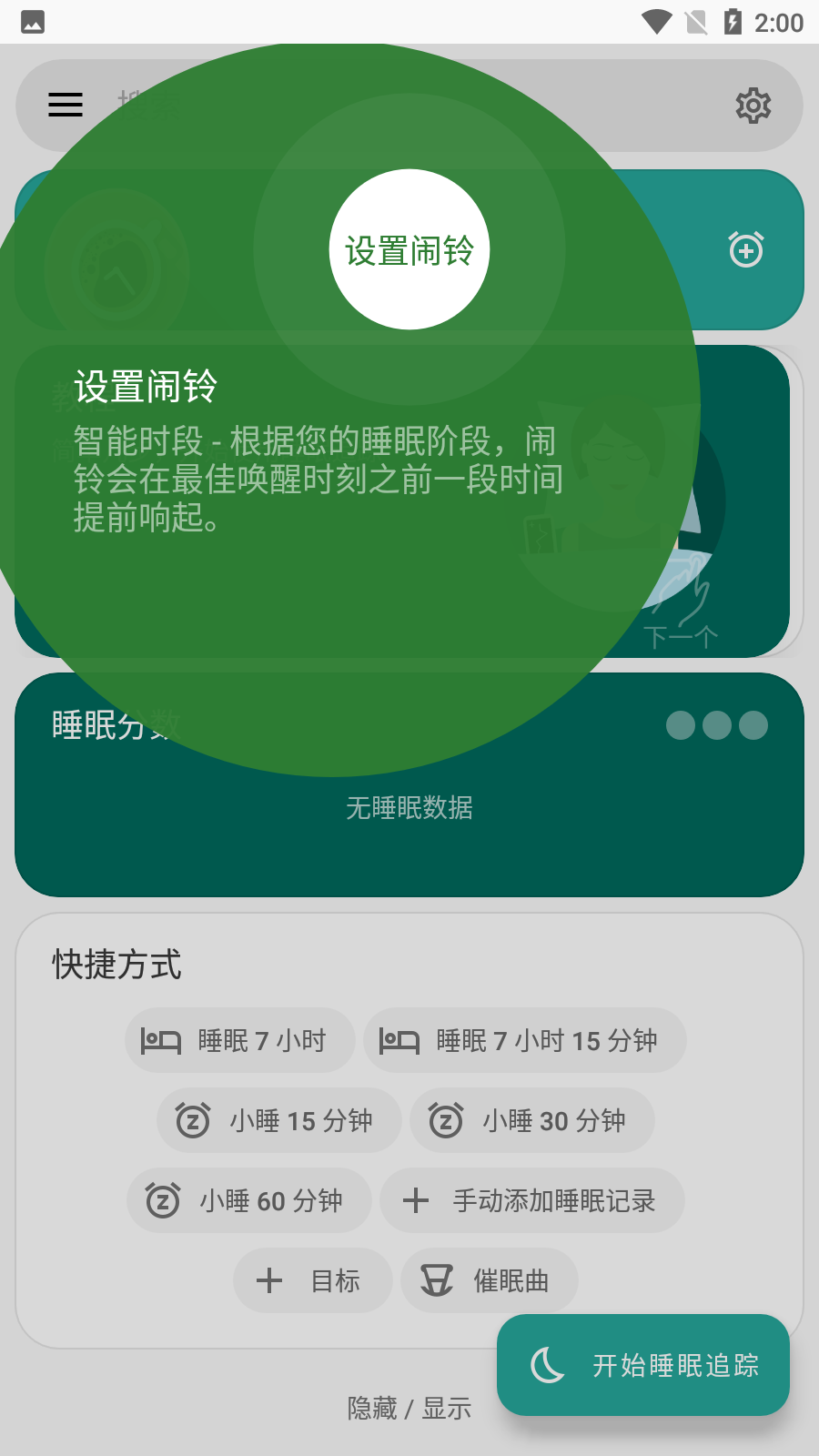Open 手动添加睡眠记录 to log sleep manually
The width and height of the screenshot is (819, 1456).
(532, 1200)
